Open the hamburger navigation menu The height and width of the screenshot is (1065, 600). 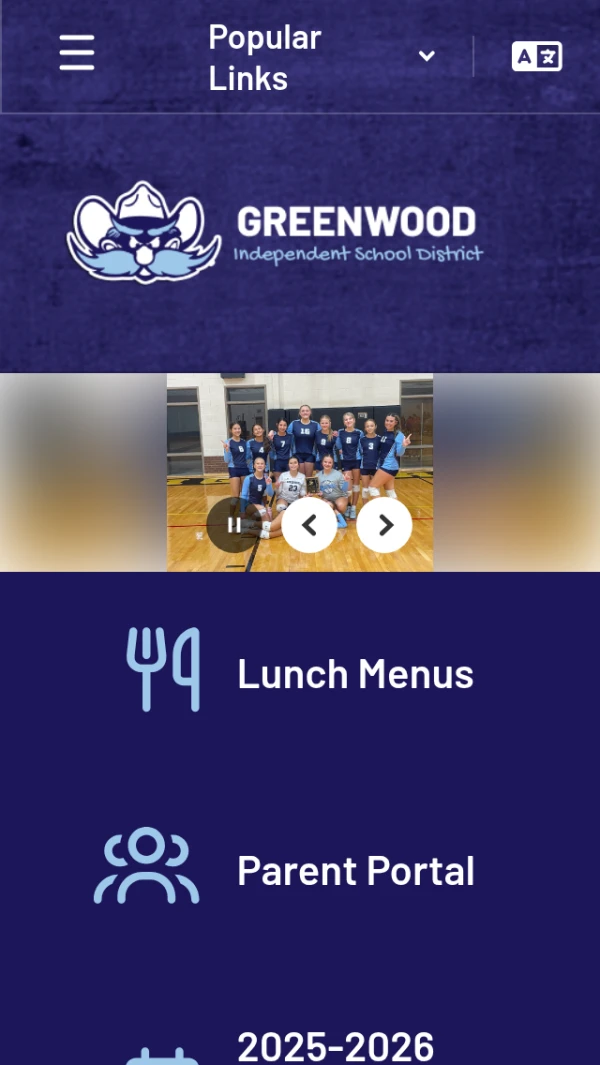(77, 53)
